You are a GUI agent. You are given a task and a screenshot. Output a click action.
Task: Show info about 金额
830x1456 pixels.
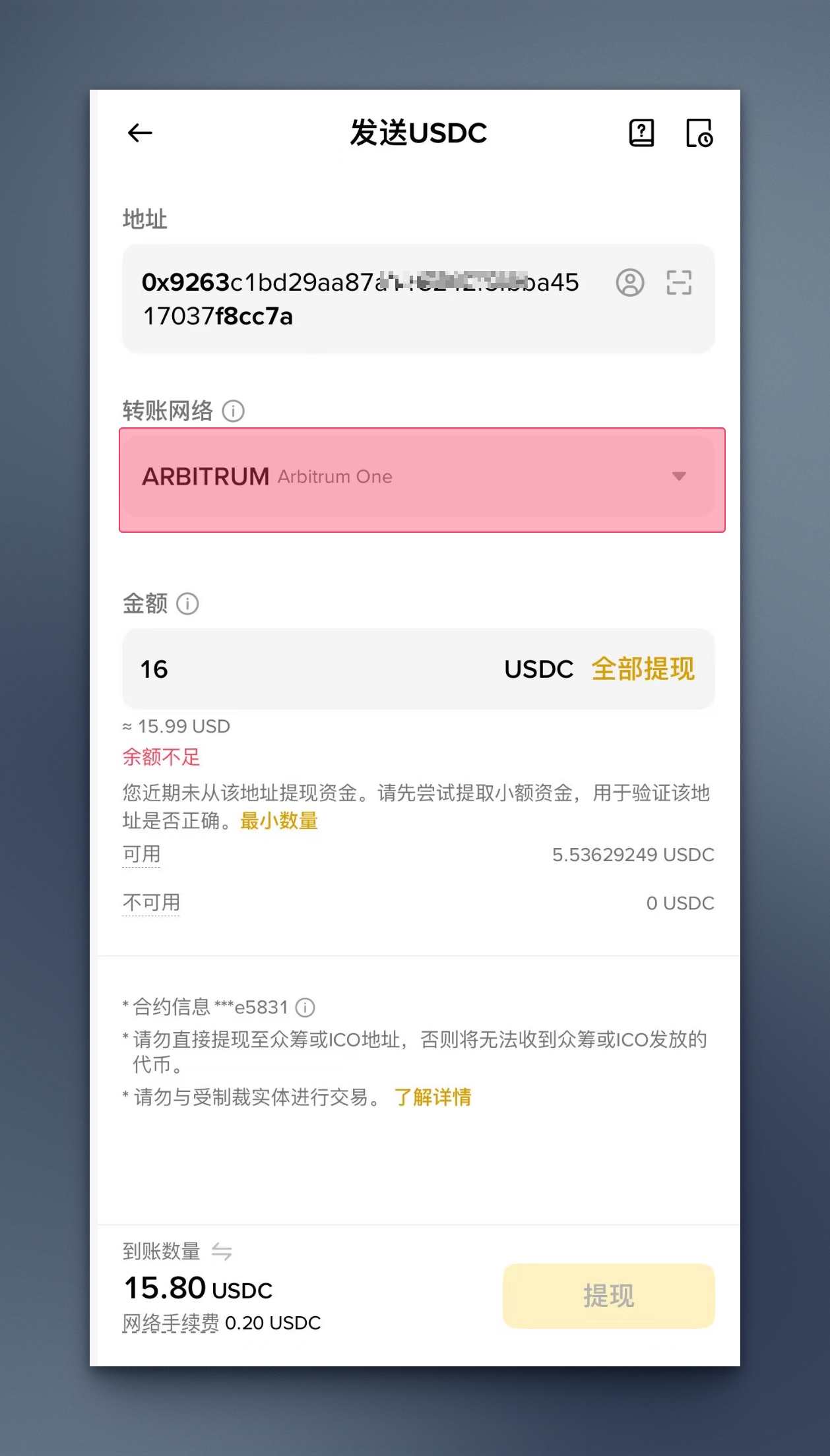pos(187,604)
